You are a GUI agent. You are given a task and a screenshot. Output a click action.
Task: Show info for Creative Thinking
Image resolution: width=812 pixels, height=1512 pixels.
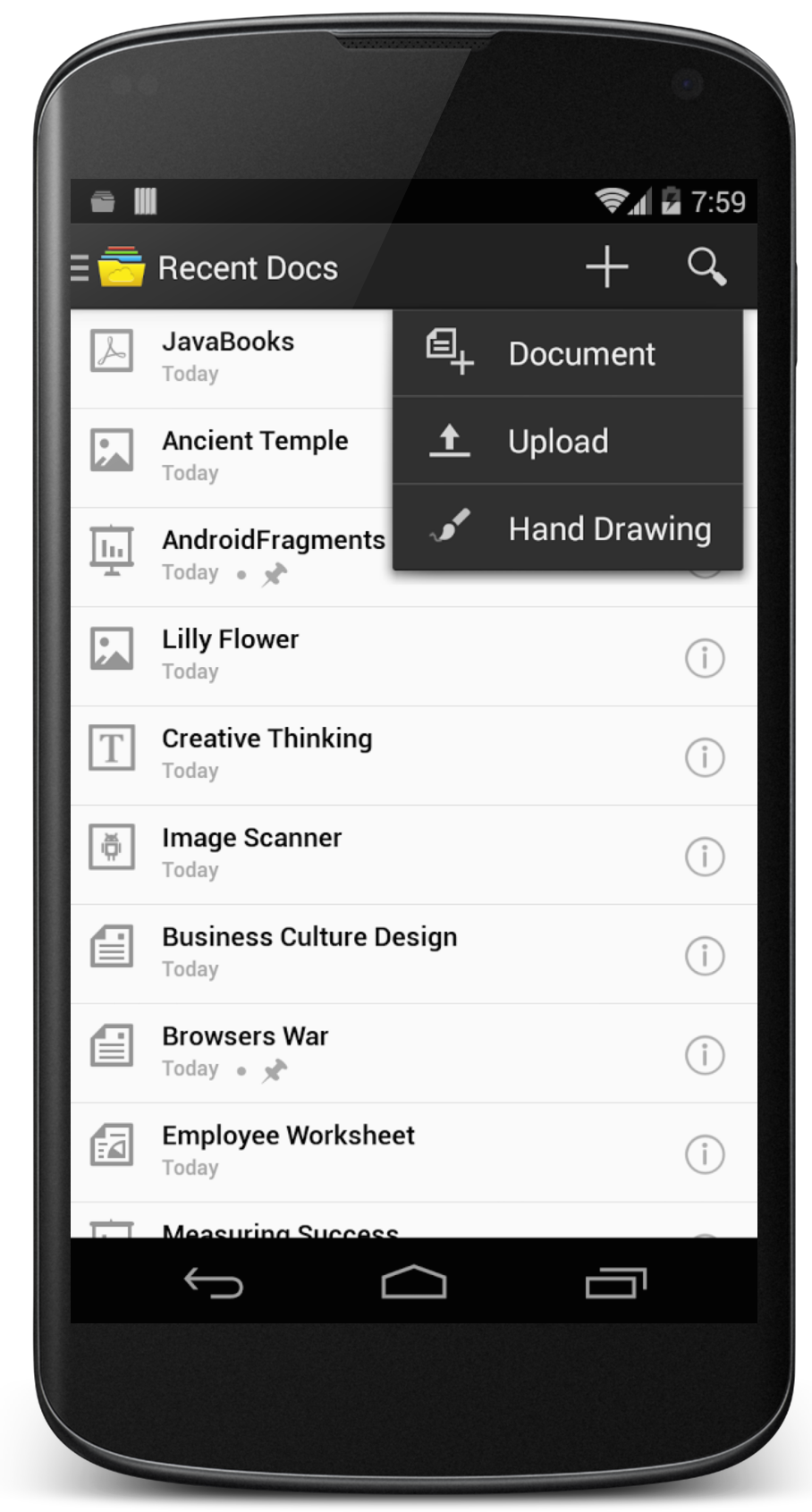click(705, 757)
